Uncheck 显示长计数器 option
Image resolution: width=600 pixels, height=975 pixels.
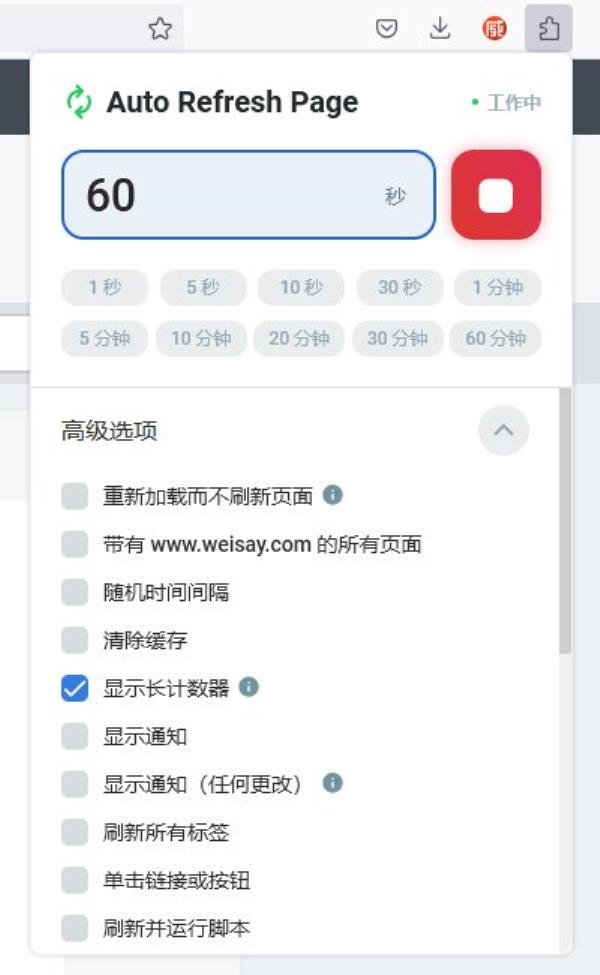point(75,688)
